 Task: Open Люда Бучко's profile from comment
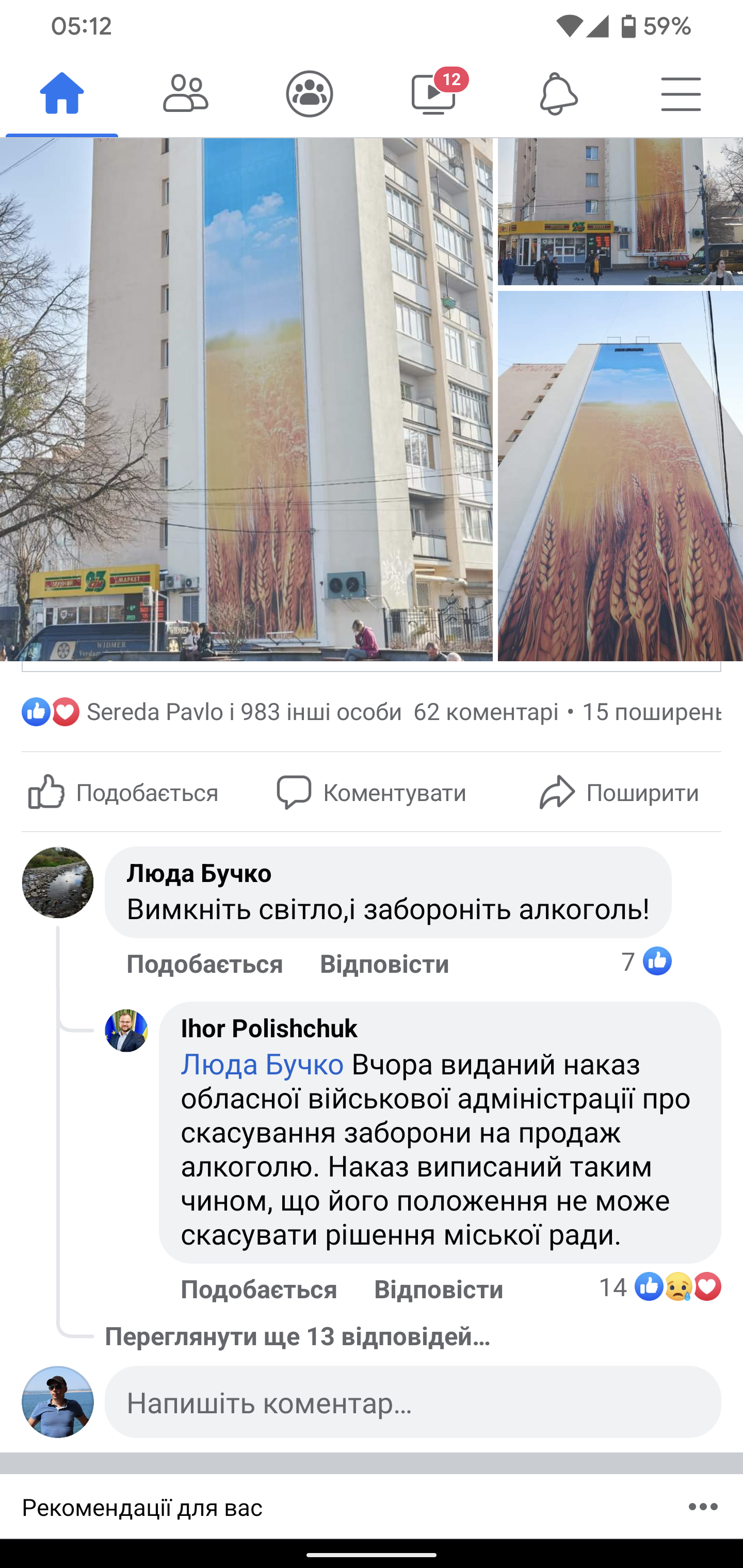(x=199, y=873)
